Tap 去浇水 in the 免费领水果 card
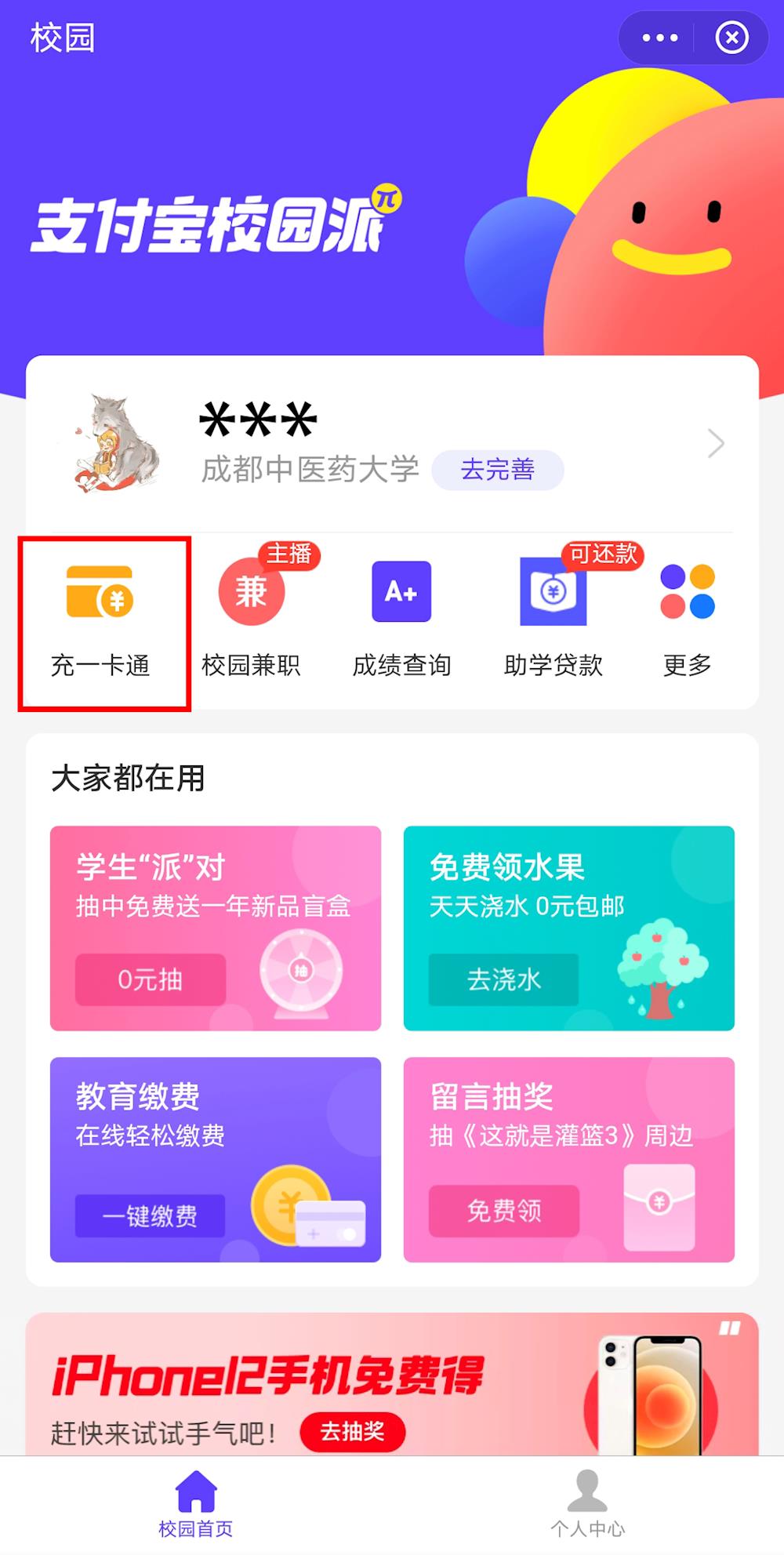The image size is (784, 1555). tap(503, 979)
